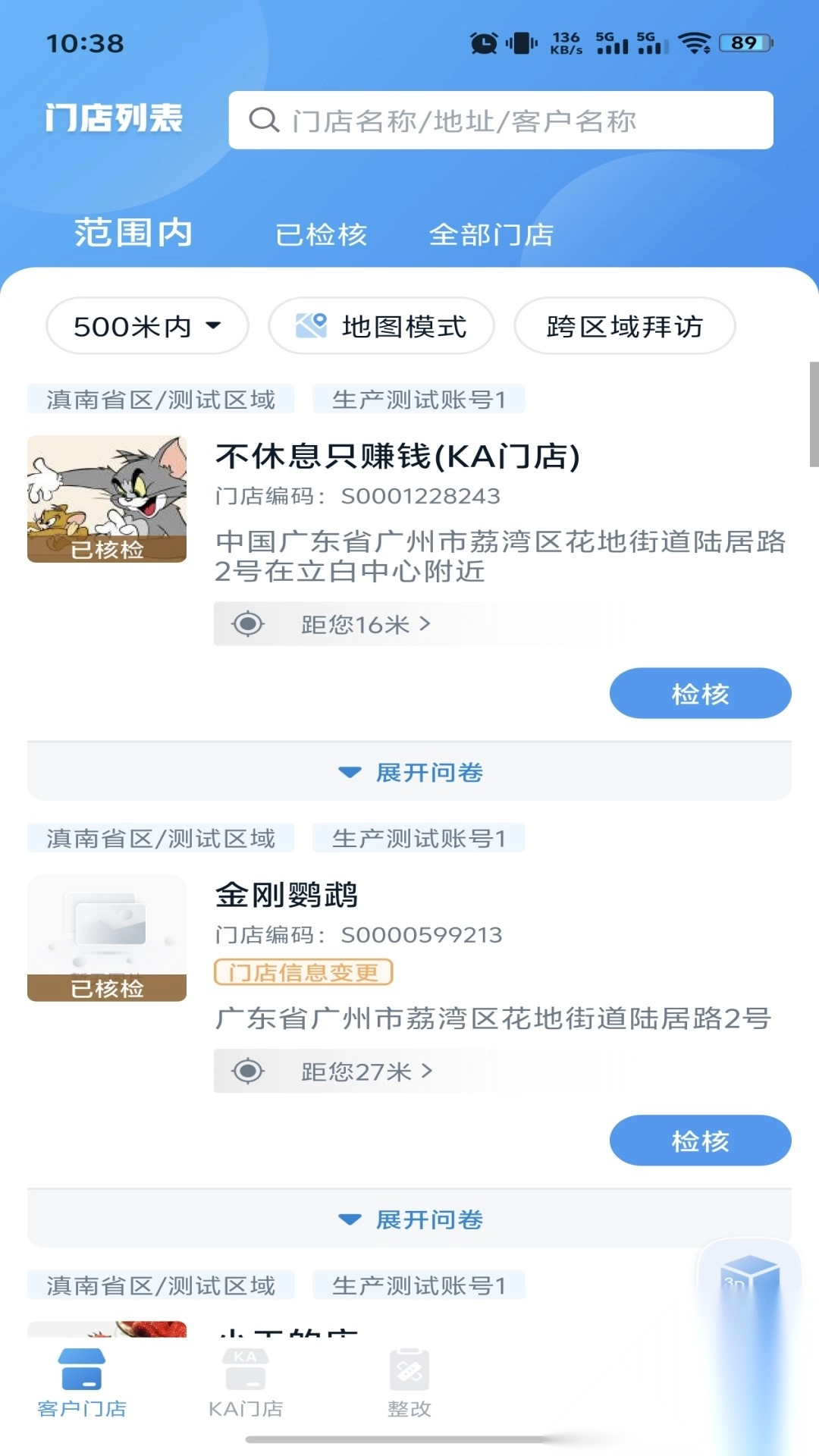This screenshot has width=819, height=1456.
Task: Click the location icon before 距您27米
Action: coord(246,1071)
